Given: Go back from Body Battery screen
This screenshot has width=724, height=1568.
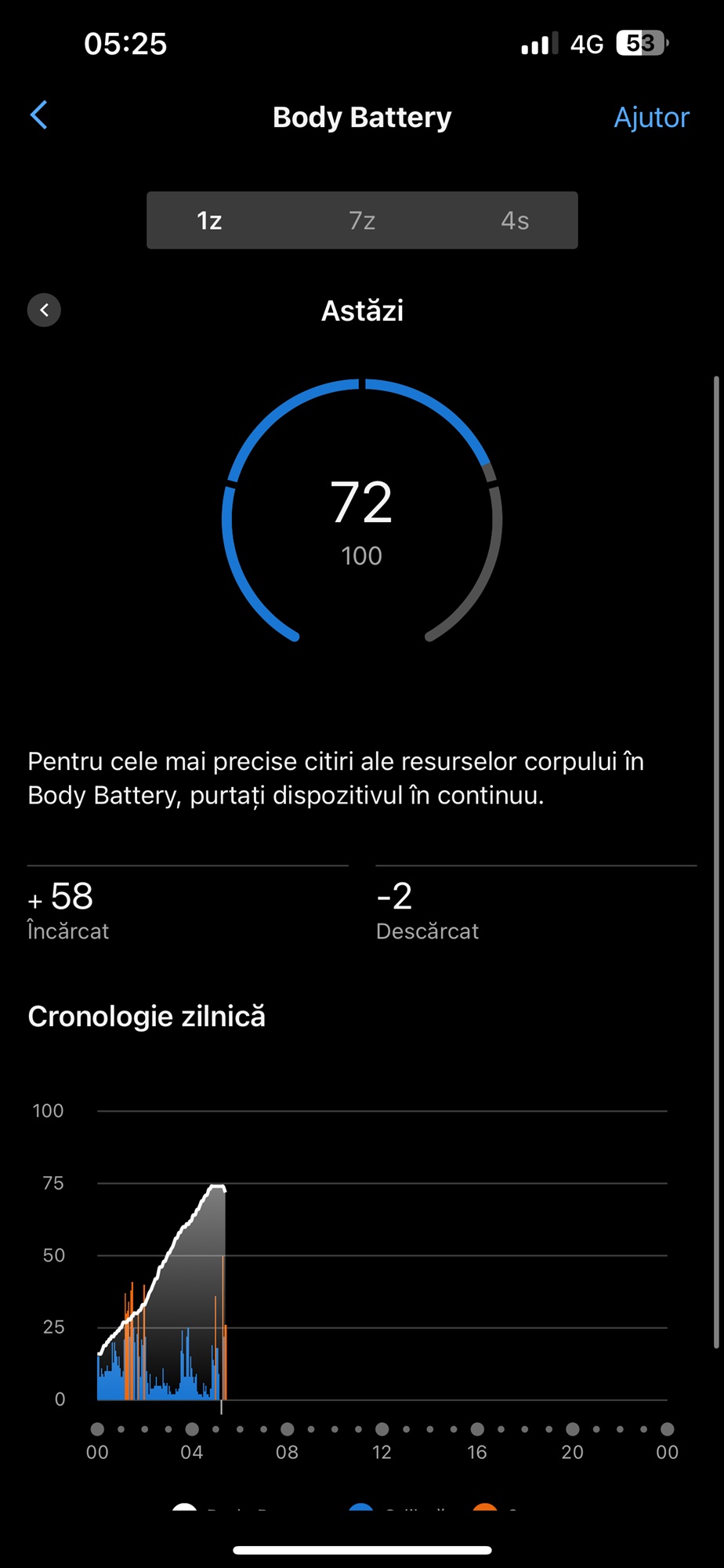Looking at the screenshot, I should 38,115.
